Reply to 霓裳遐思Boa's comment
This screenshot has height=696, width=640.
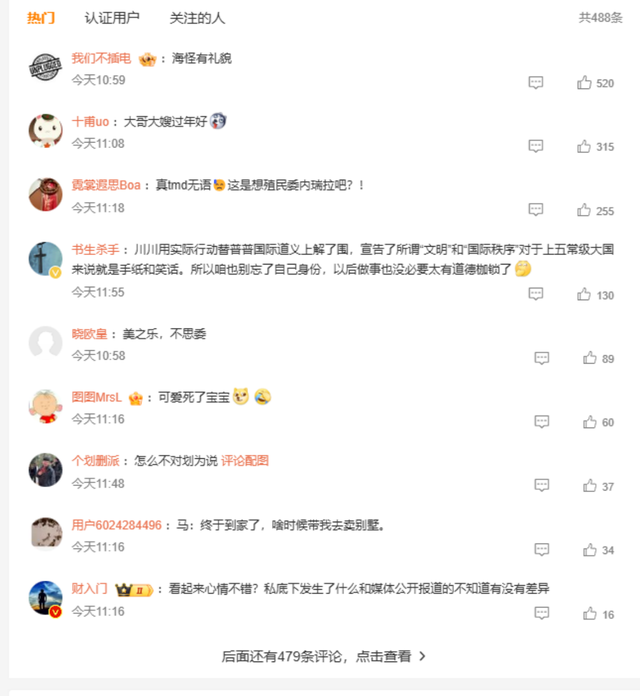536,211
